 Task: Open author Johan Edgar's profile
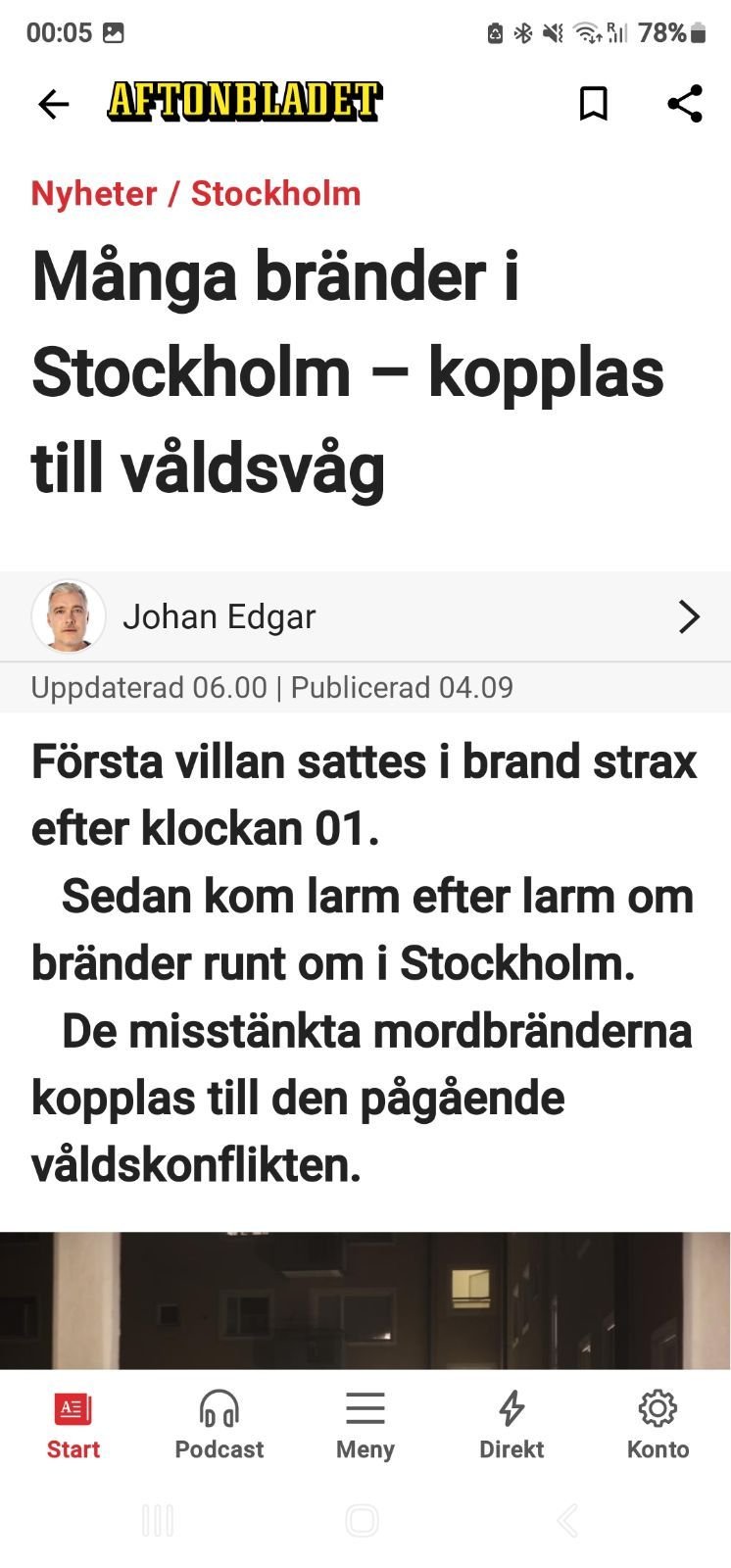pos(365,616)
